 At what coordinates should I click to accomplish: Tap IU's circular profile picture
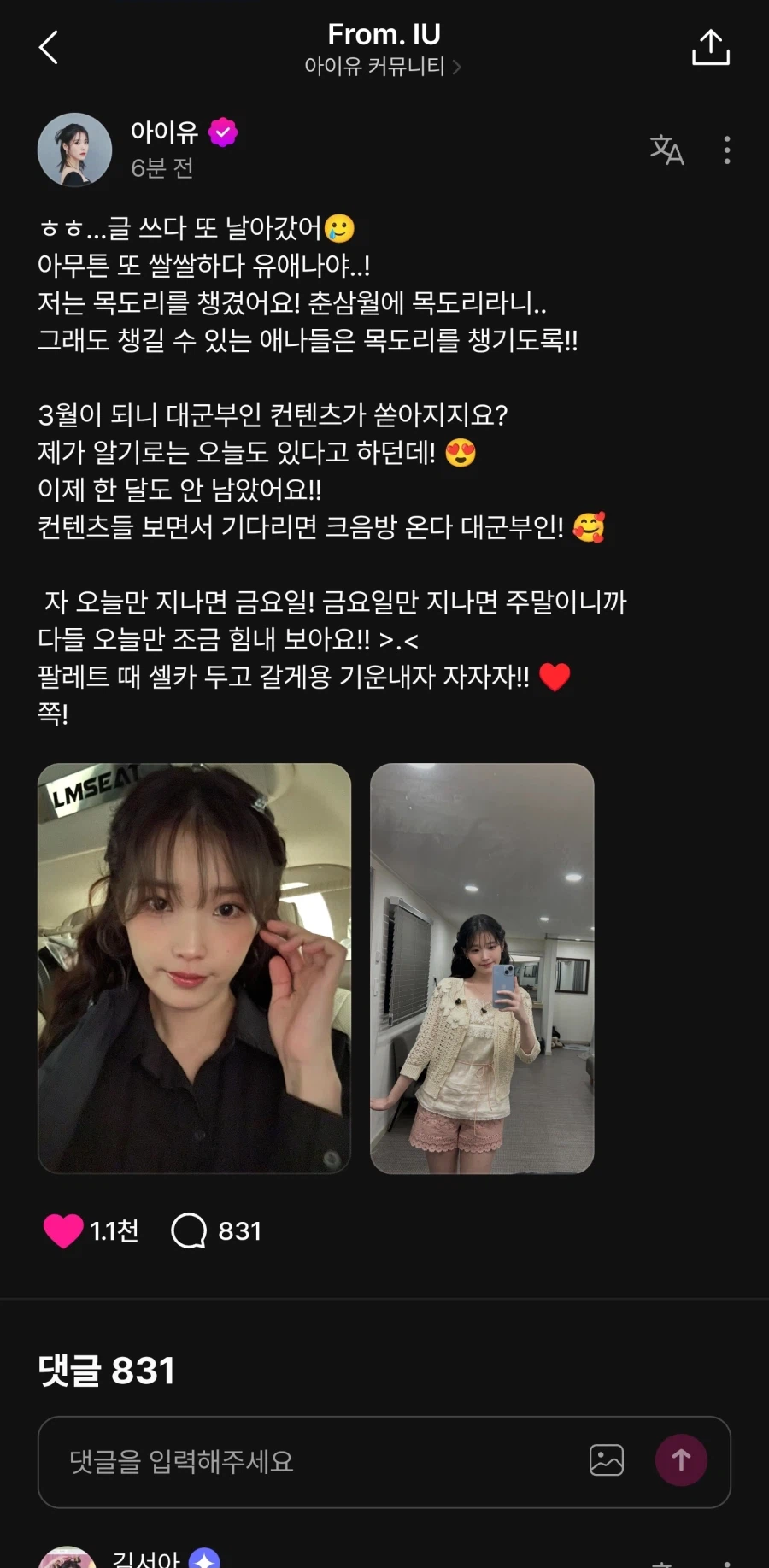coord(74,150)
